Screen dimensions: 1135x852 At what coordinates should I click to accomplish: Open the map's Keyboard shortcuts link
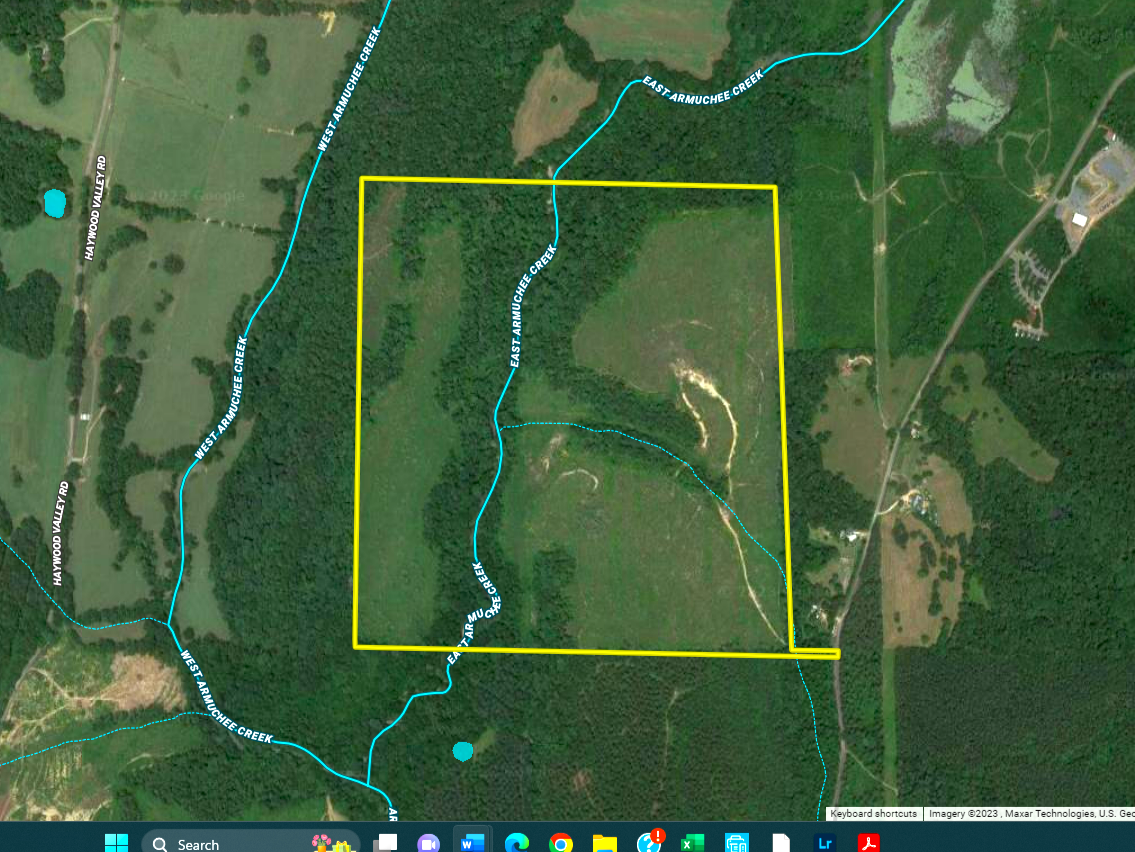873,814
